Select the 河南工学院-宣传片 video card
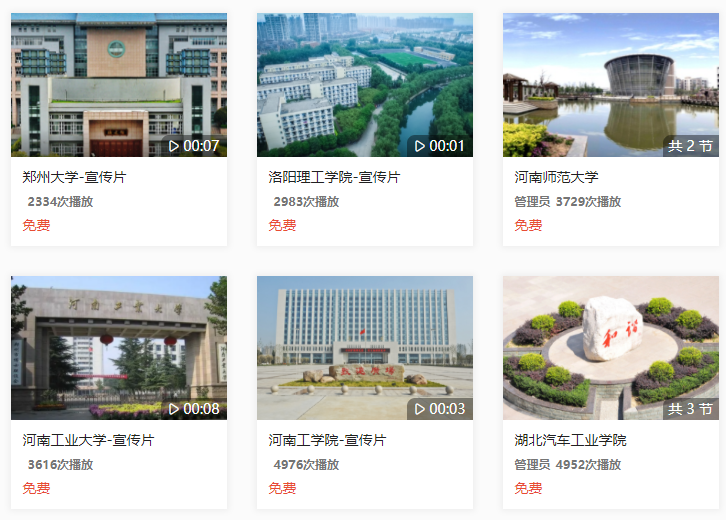The height and width of the screenshot is (520, 726). click(x=364, y=348)
